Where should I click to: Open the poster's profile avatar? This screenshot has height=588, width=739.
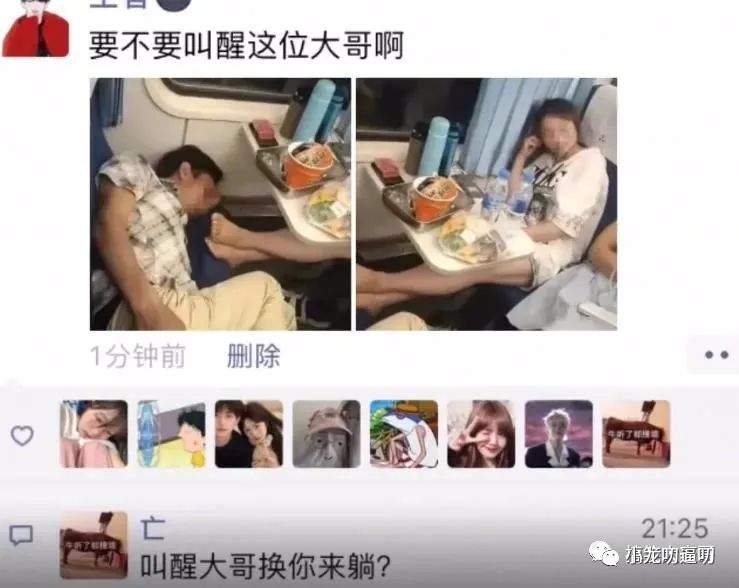point(36,29)
